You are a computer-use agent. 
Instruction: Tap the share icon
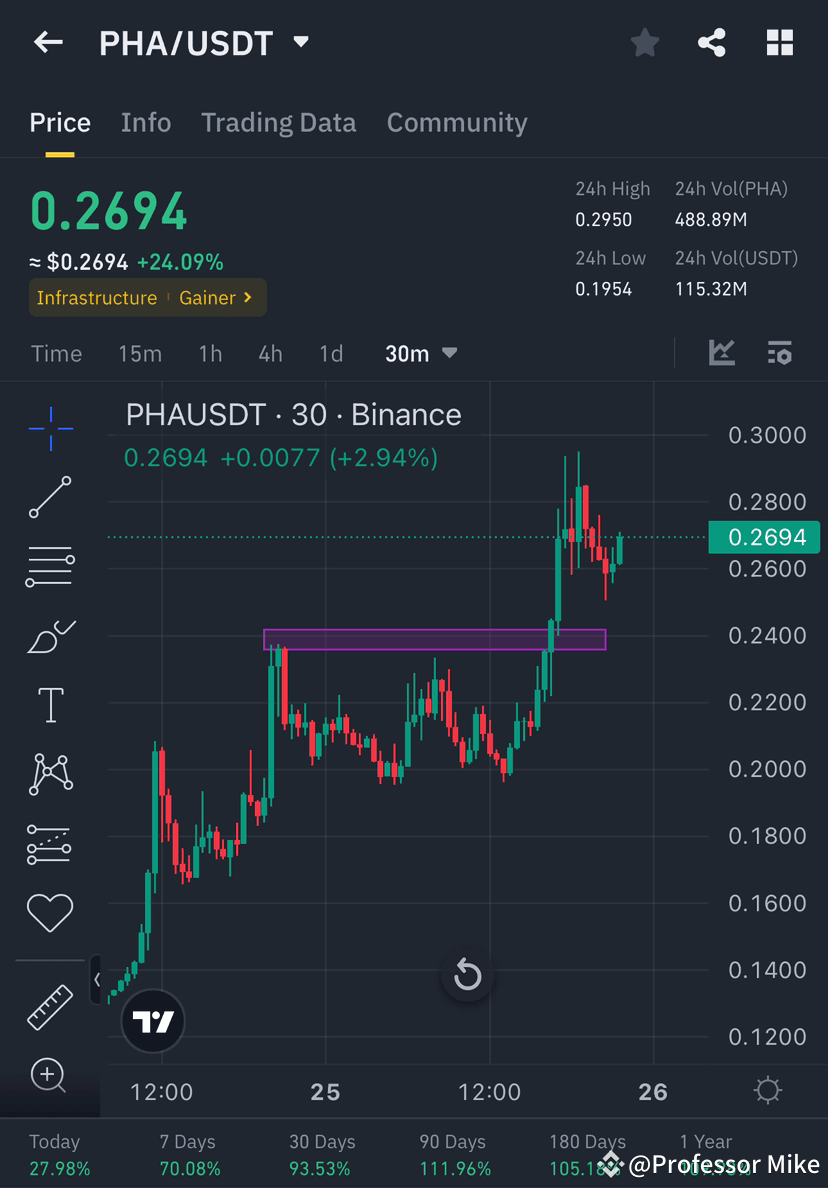712,42
